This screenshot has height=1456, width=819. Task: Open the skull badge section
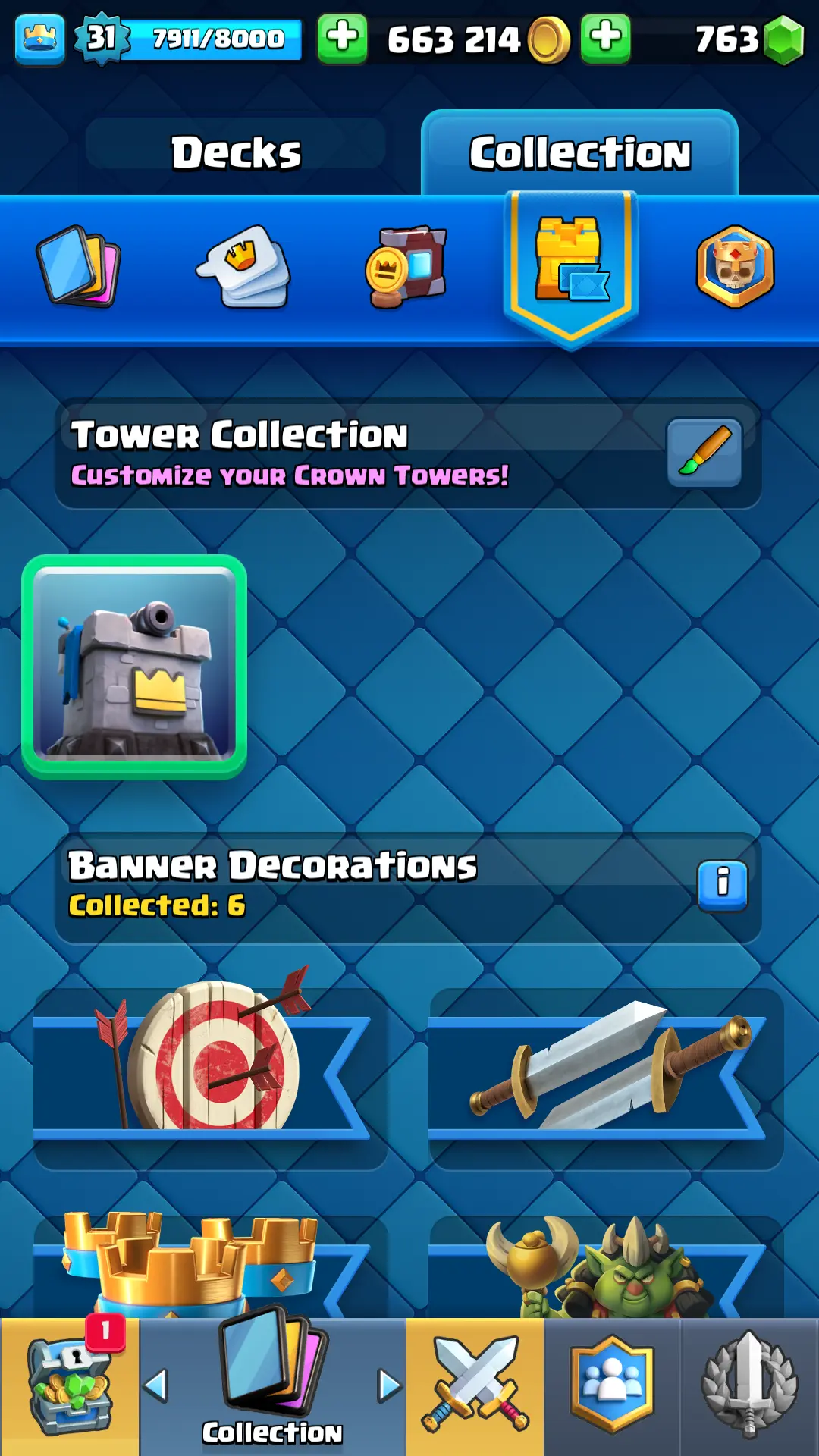pyautogui.click(x=735, y=266)
